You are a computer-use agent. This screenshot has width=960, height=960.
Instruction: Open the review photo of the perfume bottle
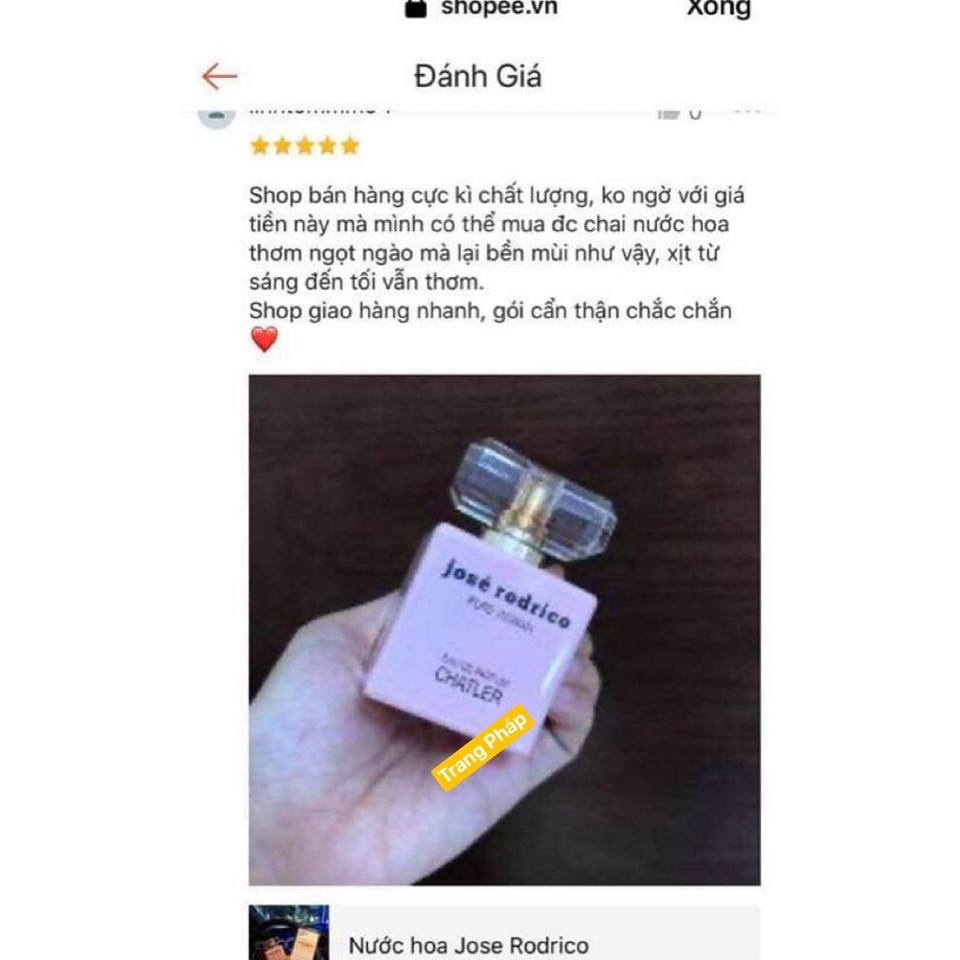pos(504,629)
